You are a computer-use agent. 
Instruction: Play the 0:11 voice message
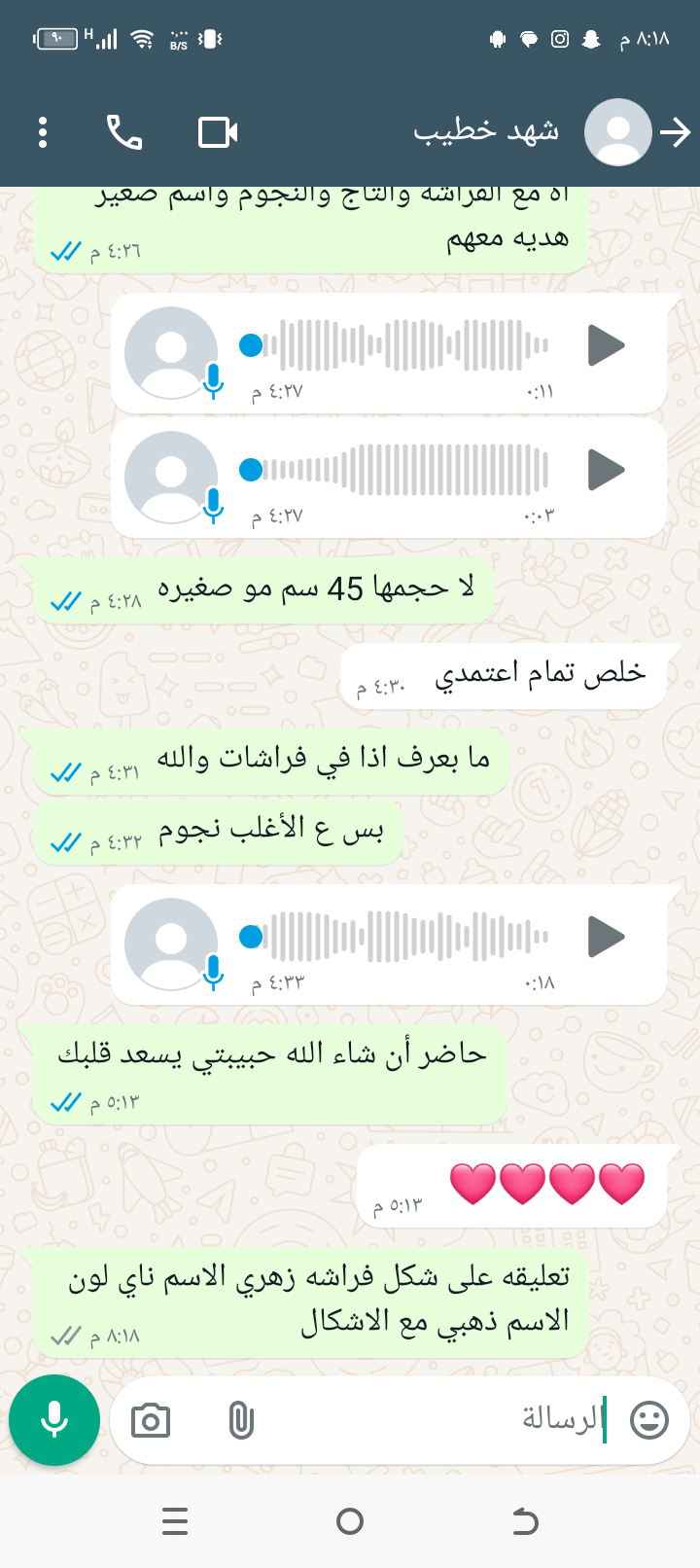click(606, 345)
